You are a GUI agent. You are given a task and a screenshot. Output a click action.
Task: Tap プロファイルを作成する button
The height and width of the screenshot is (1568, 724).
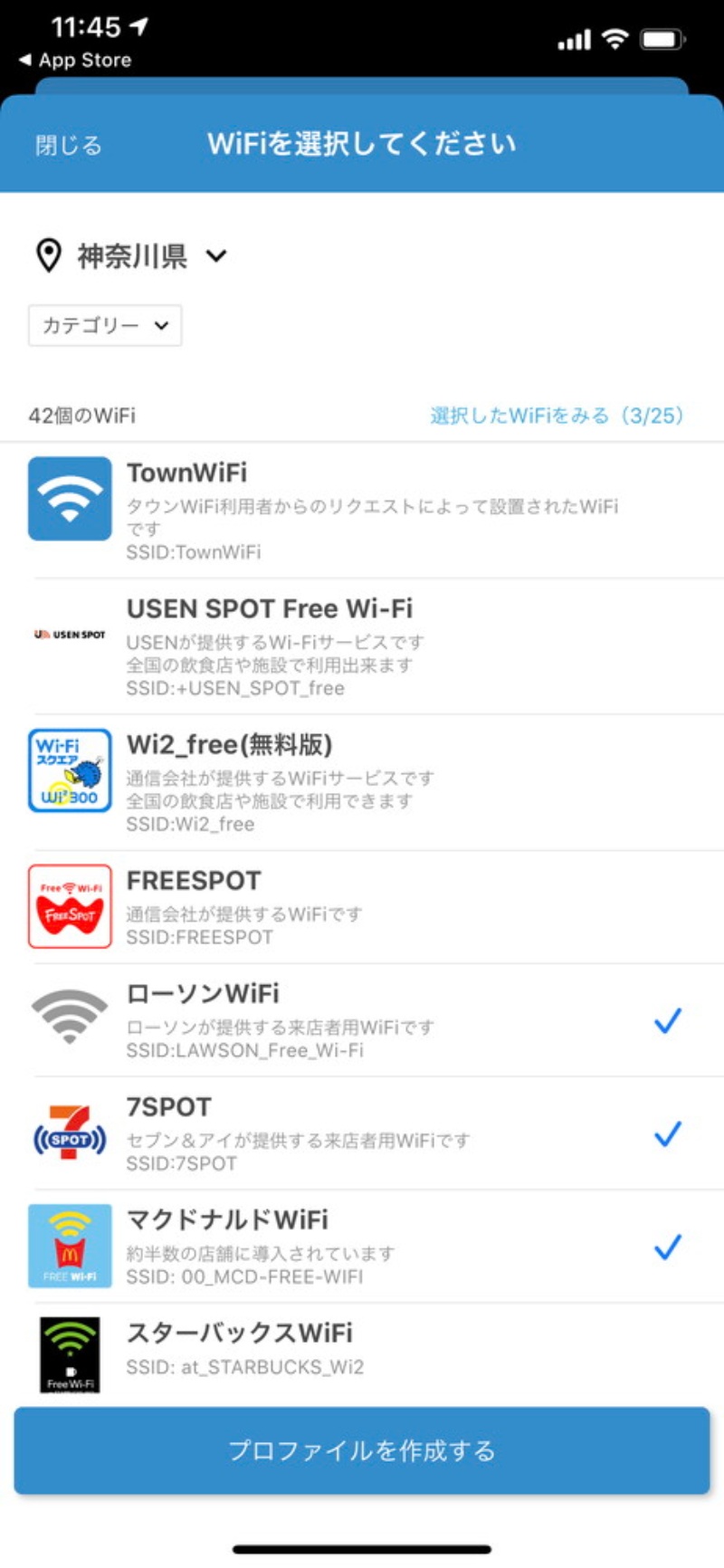362,1450
